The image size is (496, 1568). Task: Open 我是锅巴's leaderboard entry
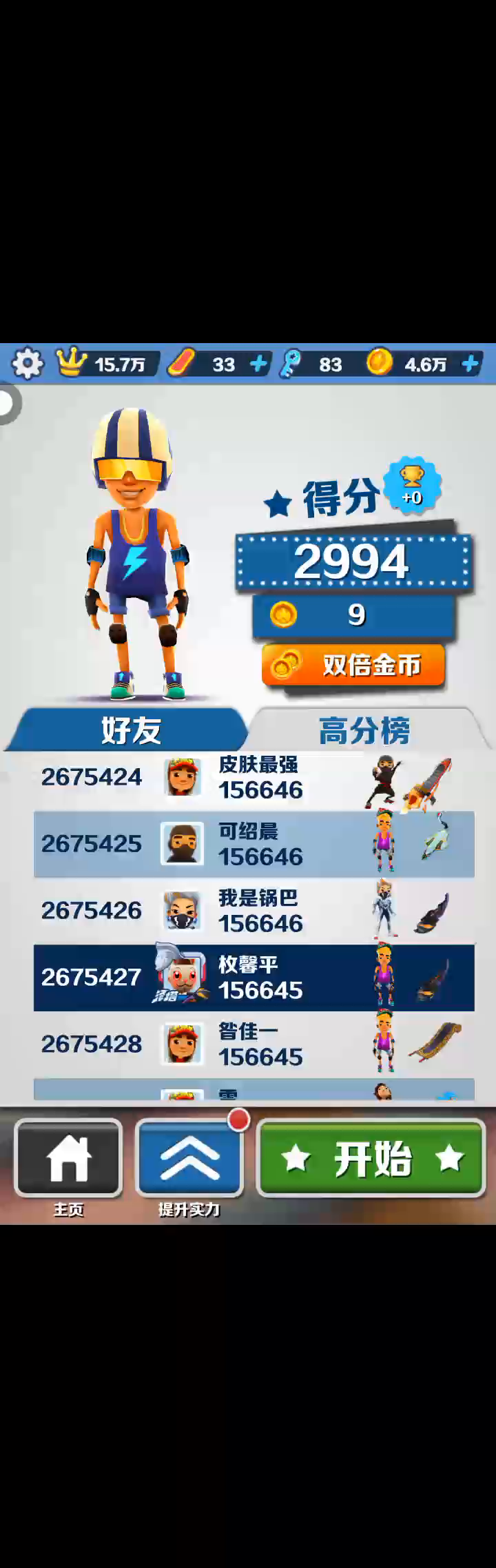254,911
